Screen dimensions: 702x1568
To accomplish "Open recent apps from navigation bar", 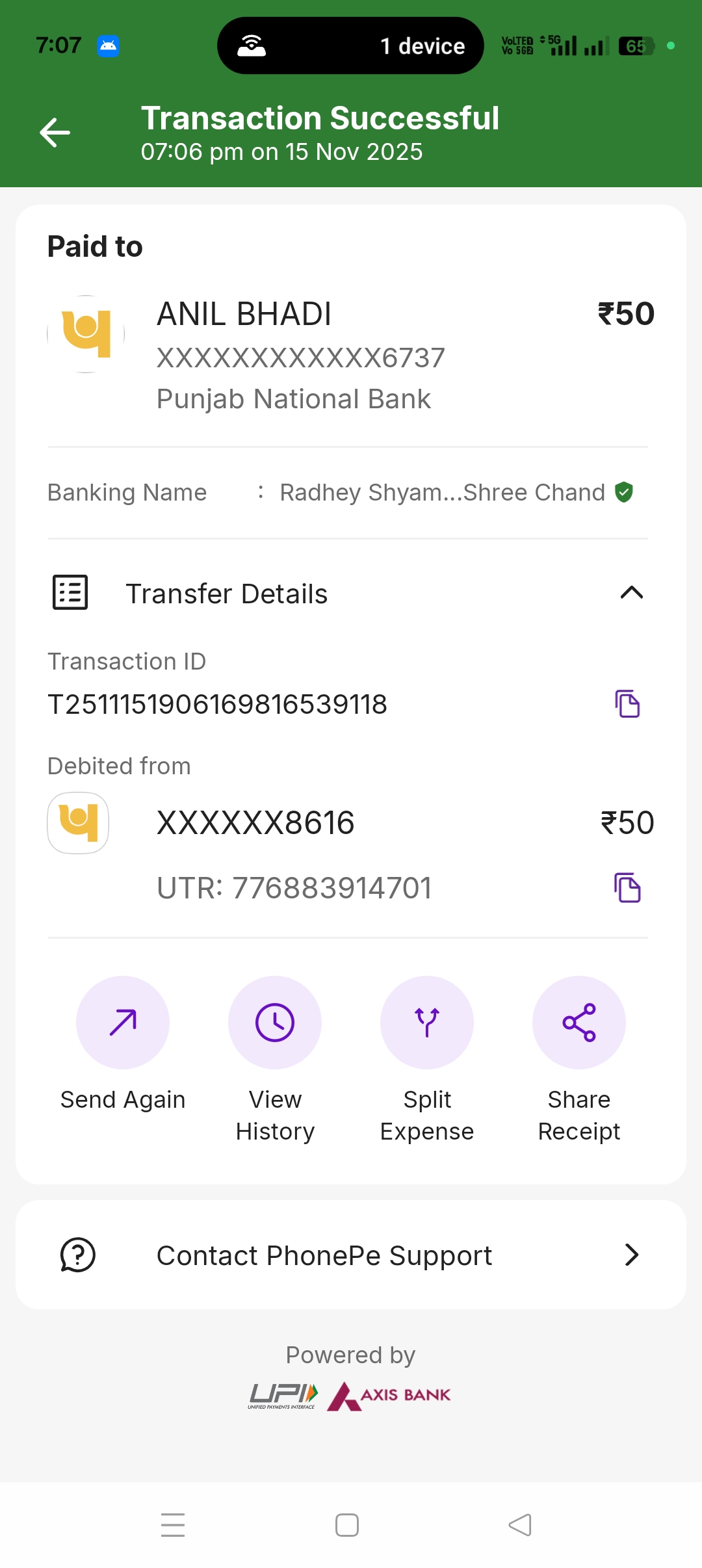I will 173,1524.
